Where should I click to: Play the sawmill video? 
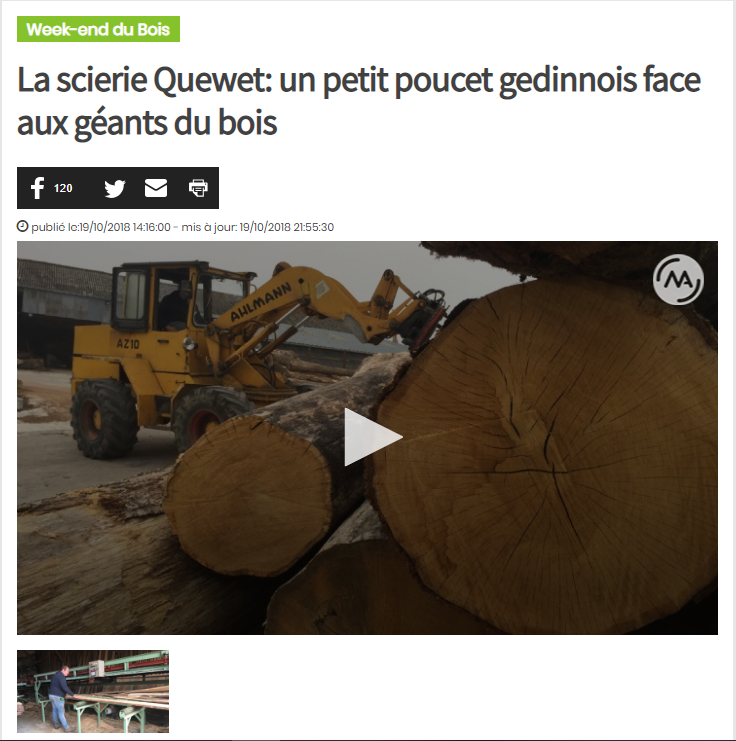pyautogui.click(x=372, y=437)
